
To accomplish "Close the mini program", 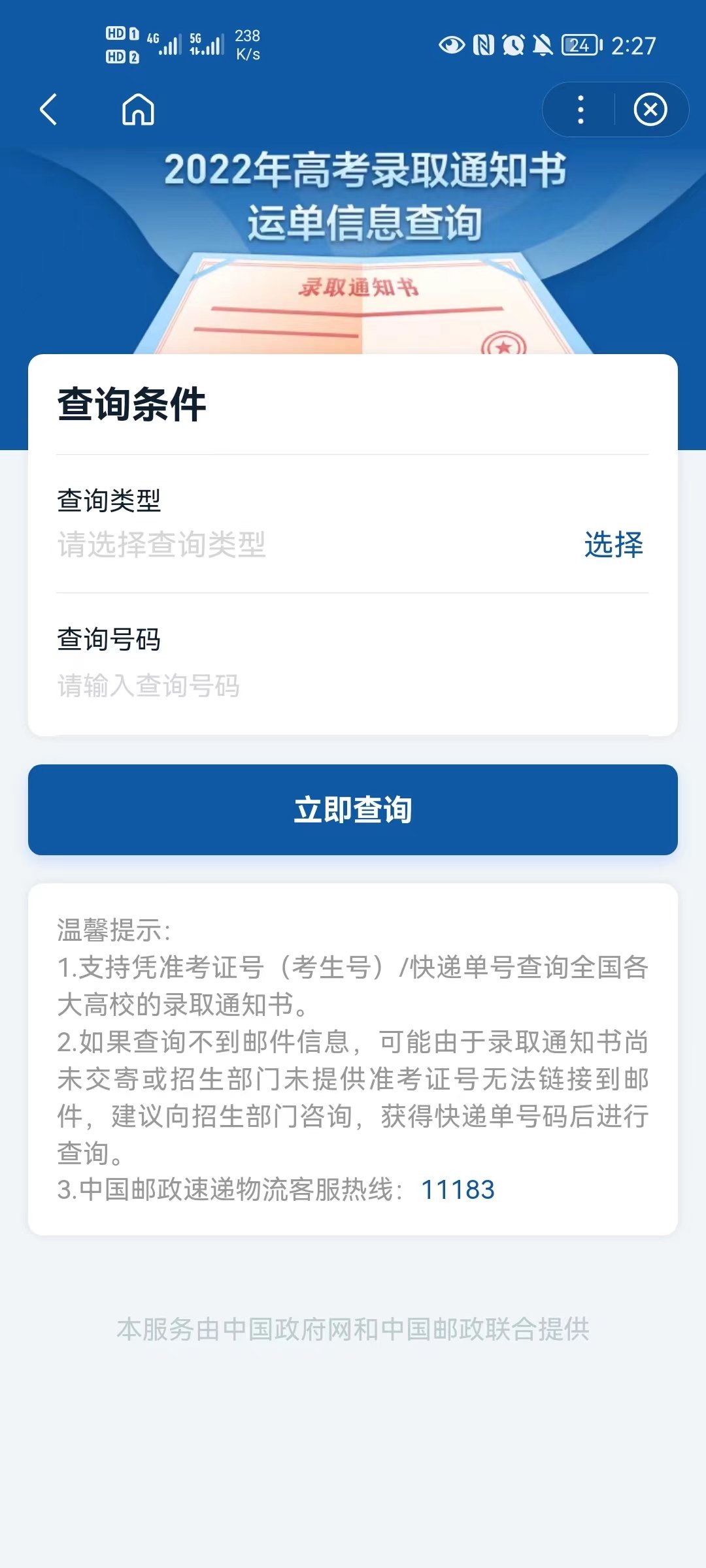I will (x=650, y=109).
